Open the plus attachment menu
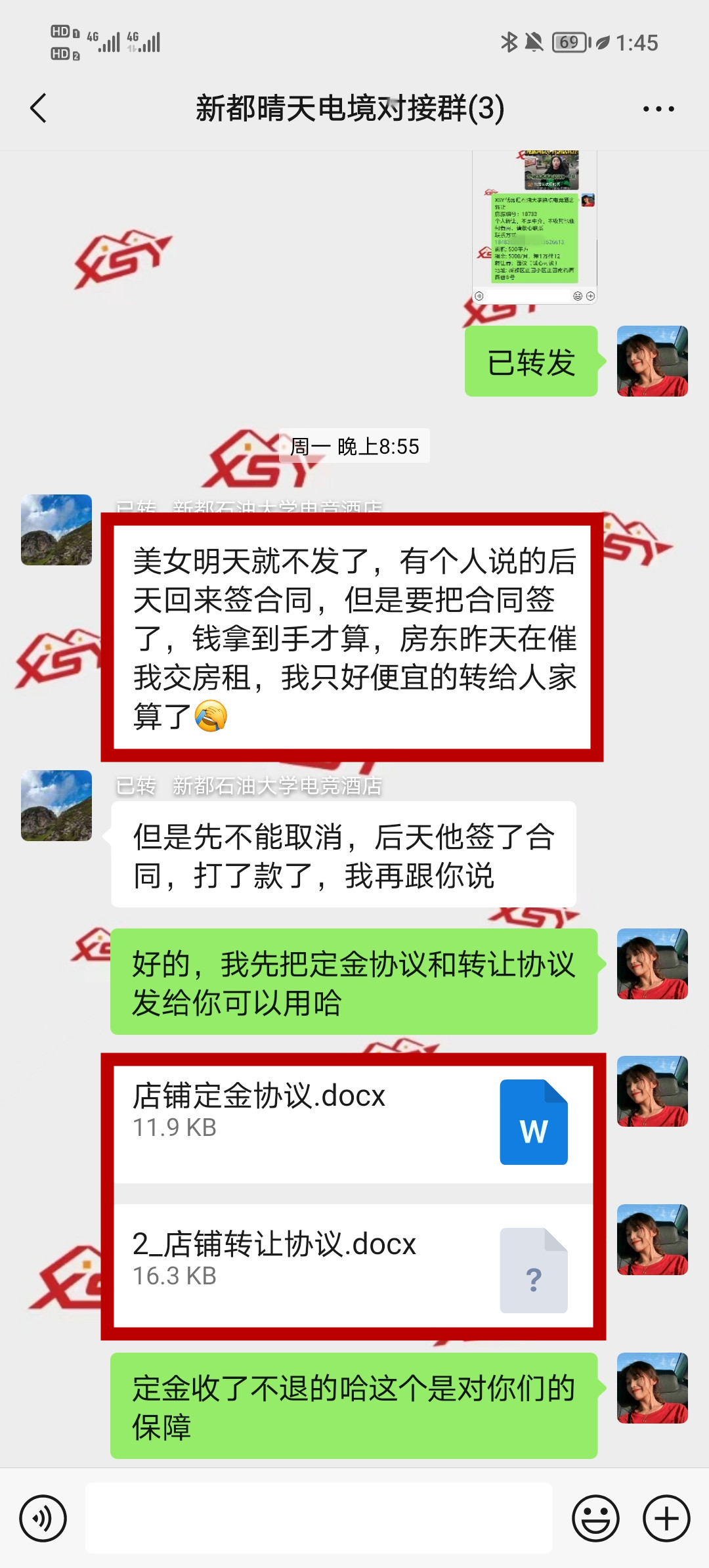 coord(666,1518)
